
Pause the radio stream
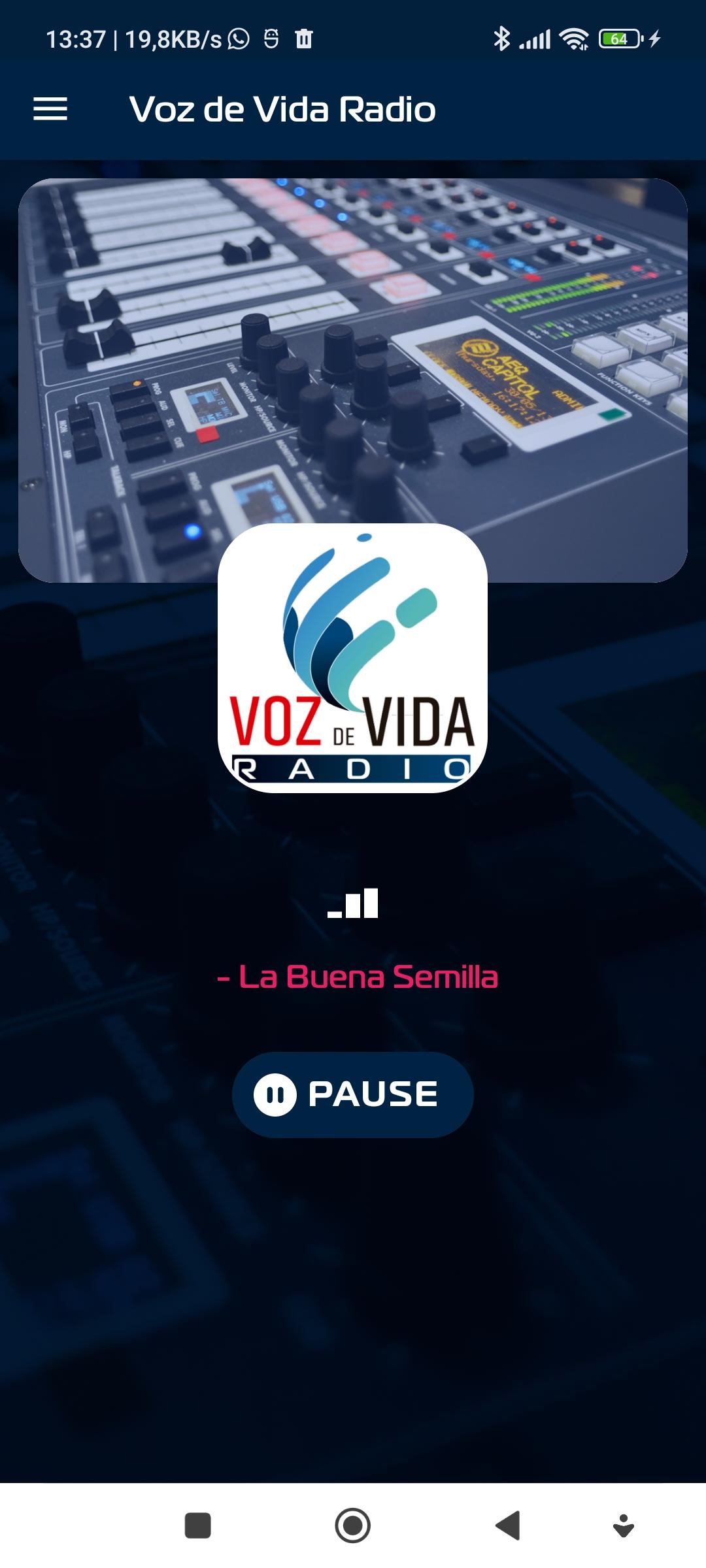tap(353, 1094)
